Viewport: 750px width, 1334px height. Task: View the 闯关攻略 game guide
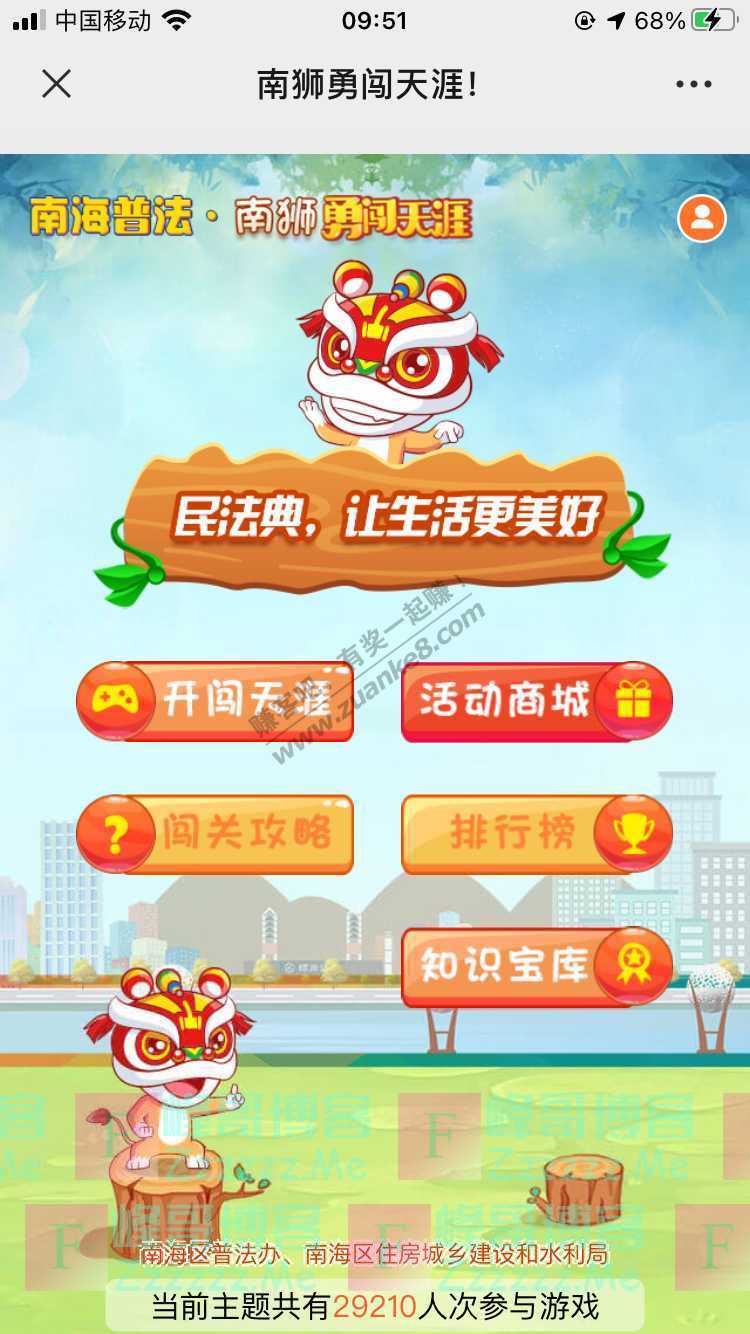point(216,834)
